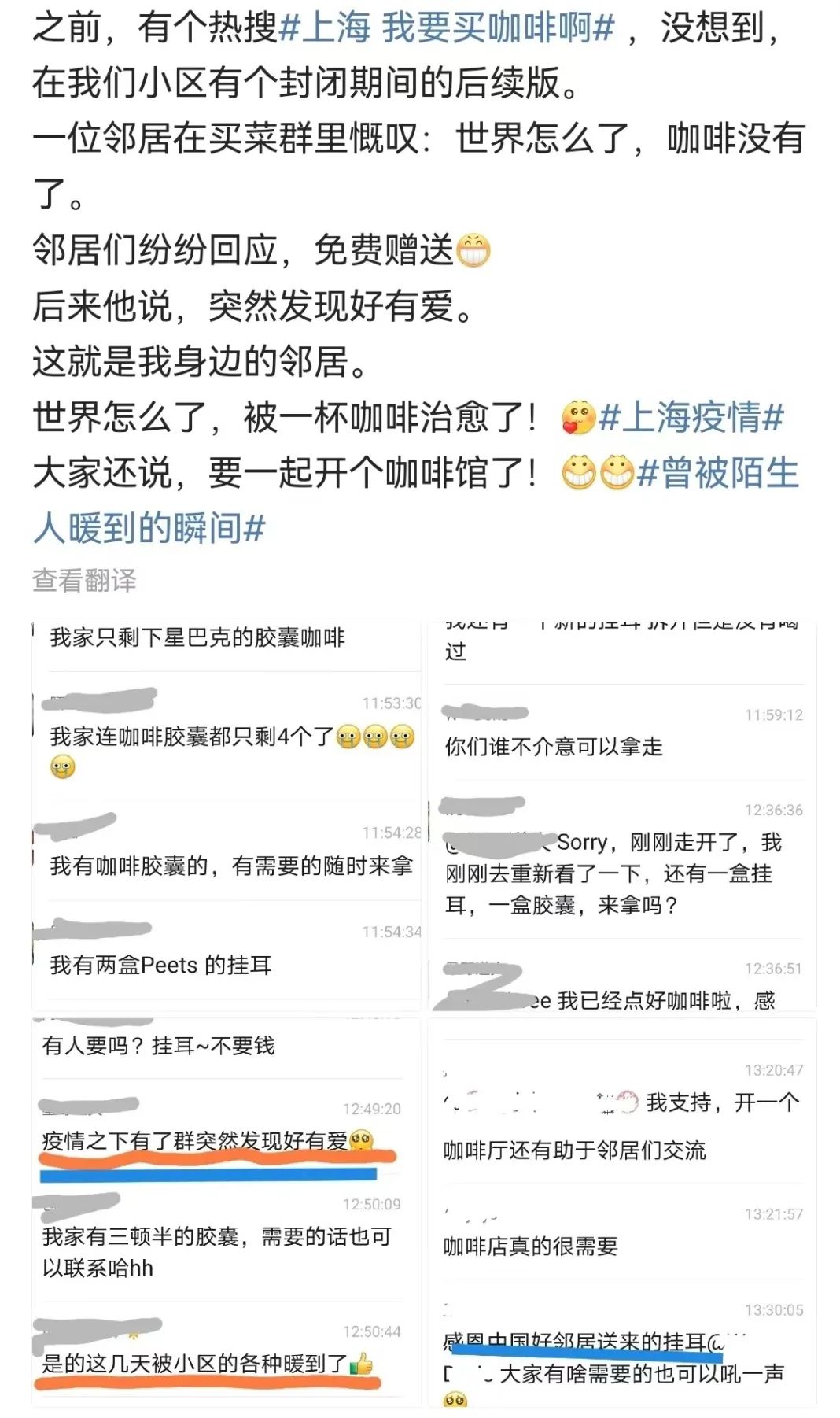Open the #上海疫情# hashtag
Screen dimensions: 840x1418
click(691, 417)
